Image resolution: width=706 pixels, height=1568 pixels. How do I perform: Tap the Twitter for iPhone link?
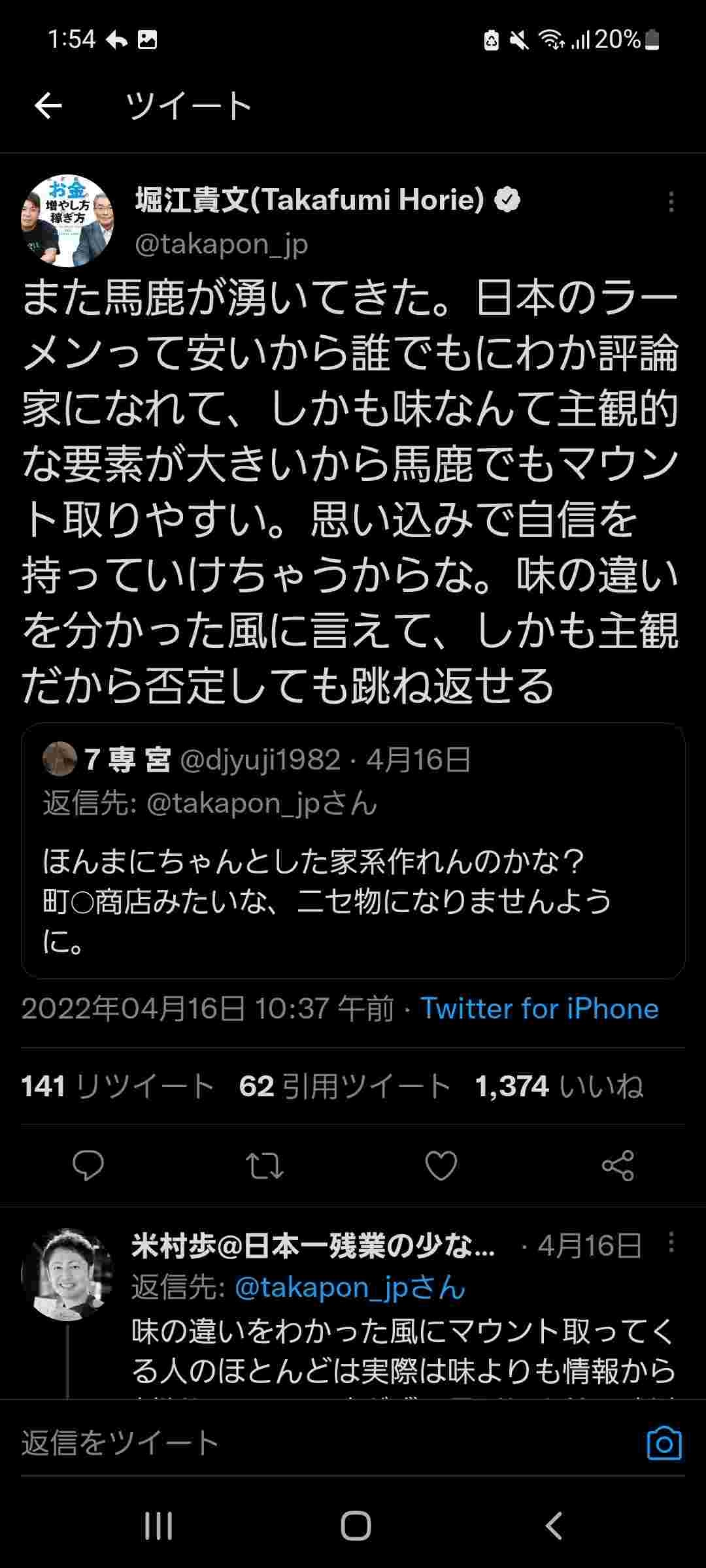tap(539, 1009)
